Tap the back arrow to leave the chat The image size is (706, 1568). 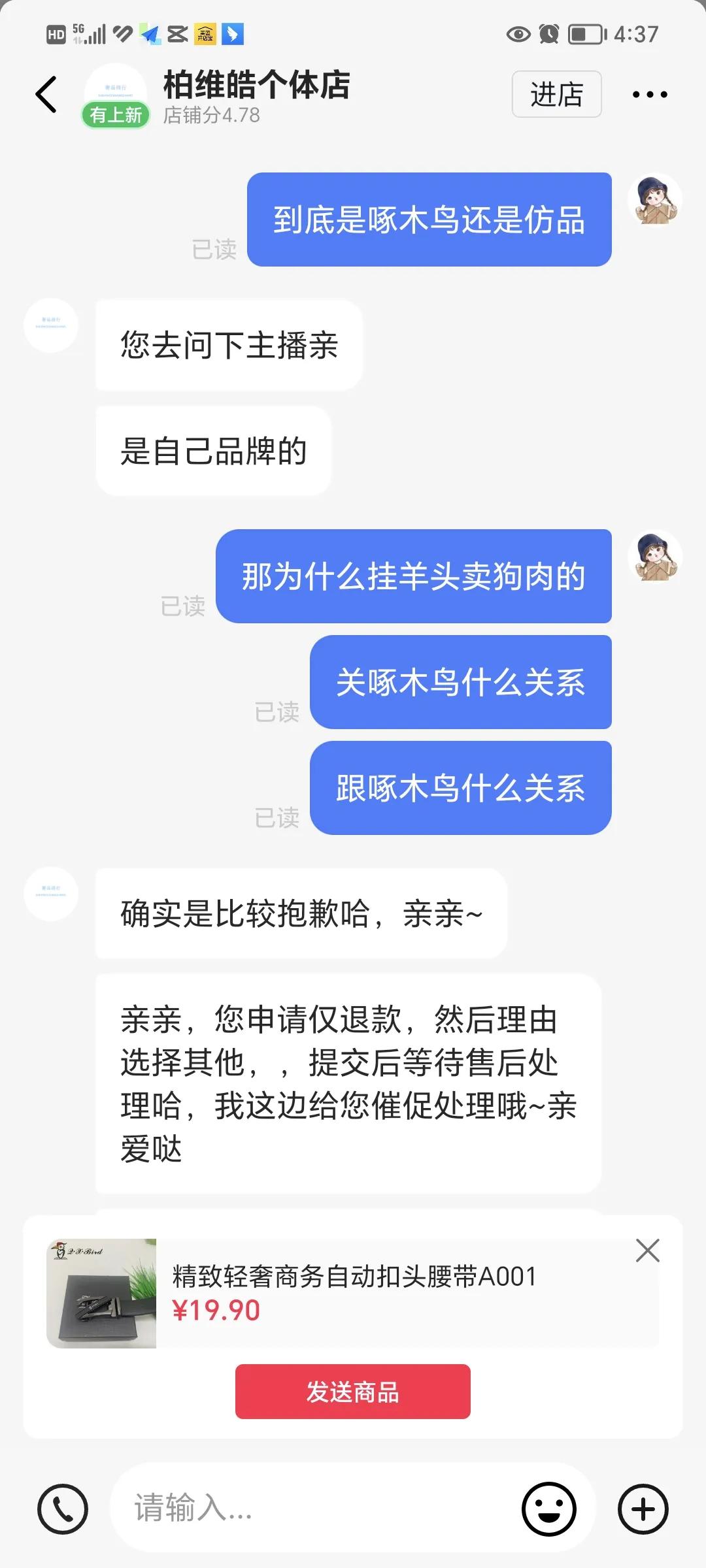(x=46, y=93)
